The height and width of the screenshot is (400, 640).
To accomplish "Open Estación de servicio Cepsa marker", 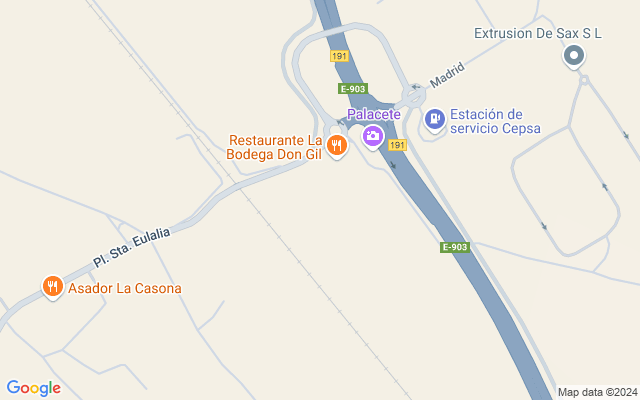I will 435,120.
